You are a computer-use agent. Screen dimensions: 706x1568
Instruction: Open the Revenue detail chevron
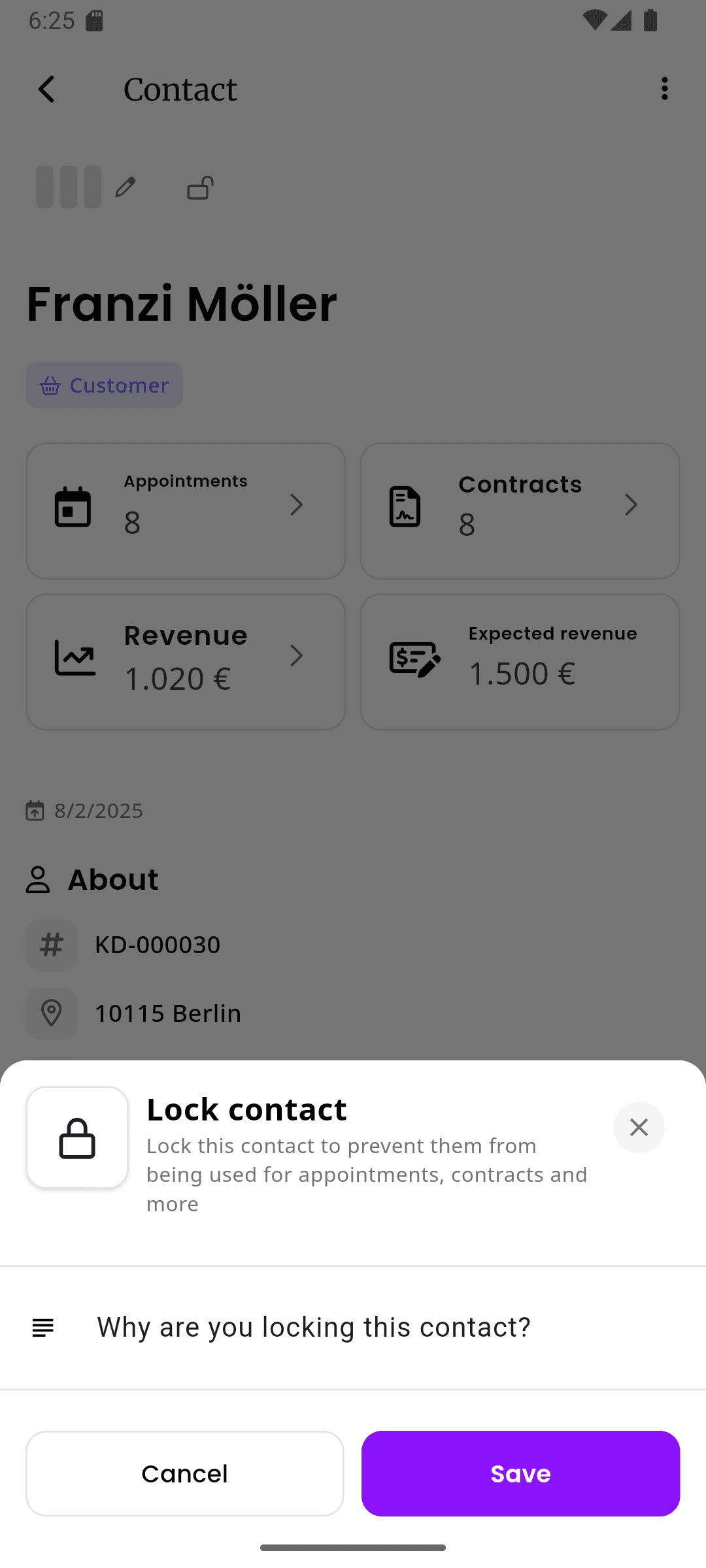tap(297, 655)
